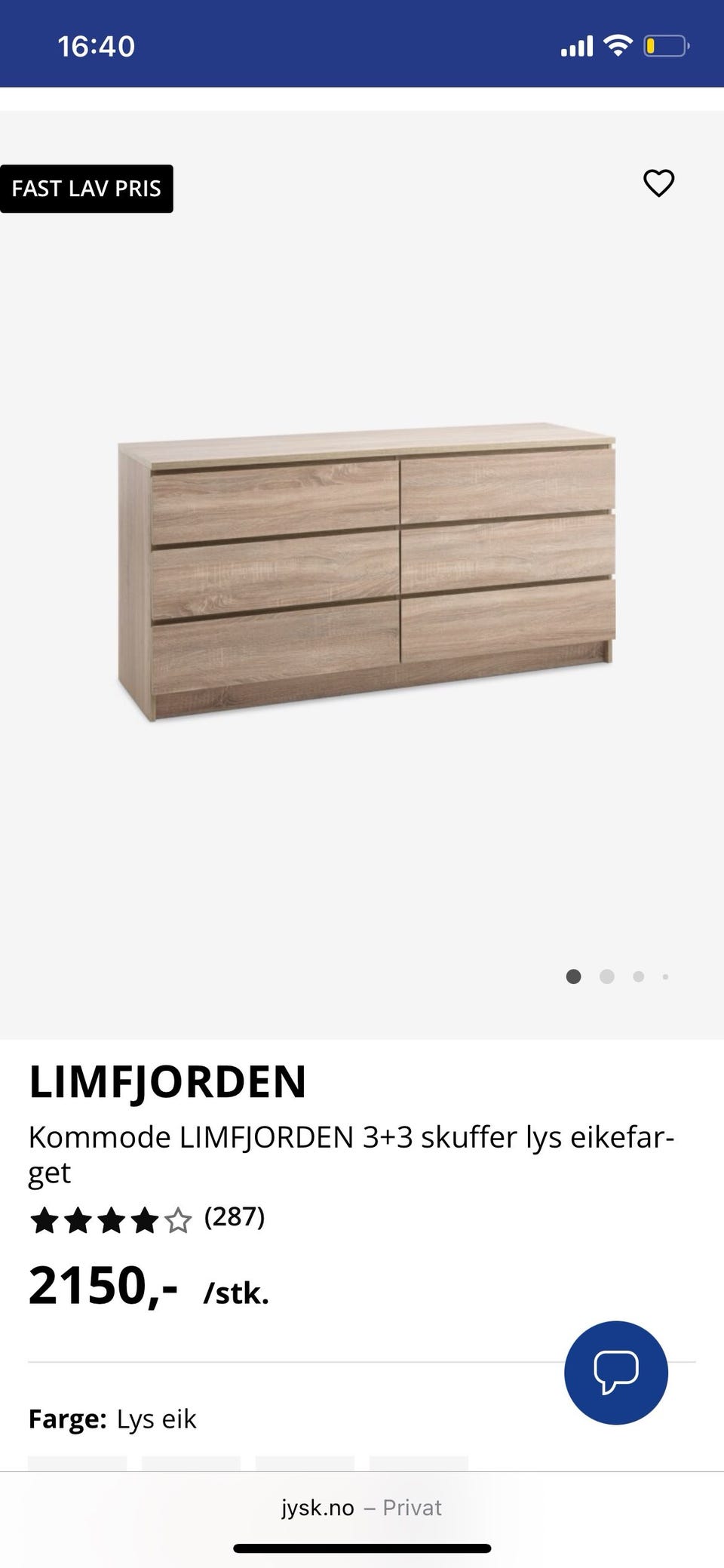
Task: Open the chat support bubble
Action: 616,1373
